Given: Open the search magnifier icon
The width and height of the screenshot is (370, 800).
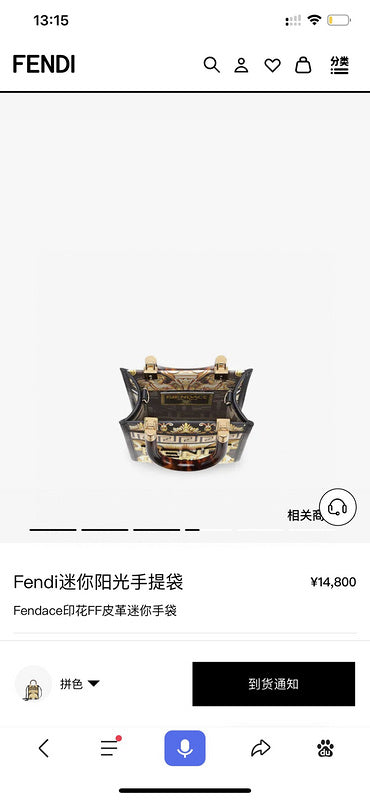Looking at the screenshot, I should click(x=211, y=65).
